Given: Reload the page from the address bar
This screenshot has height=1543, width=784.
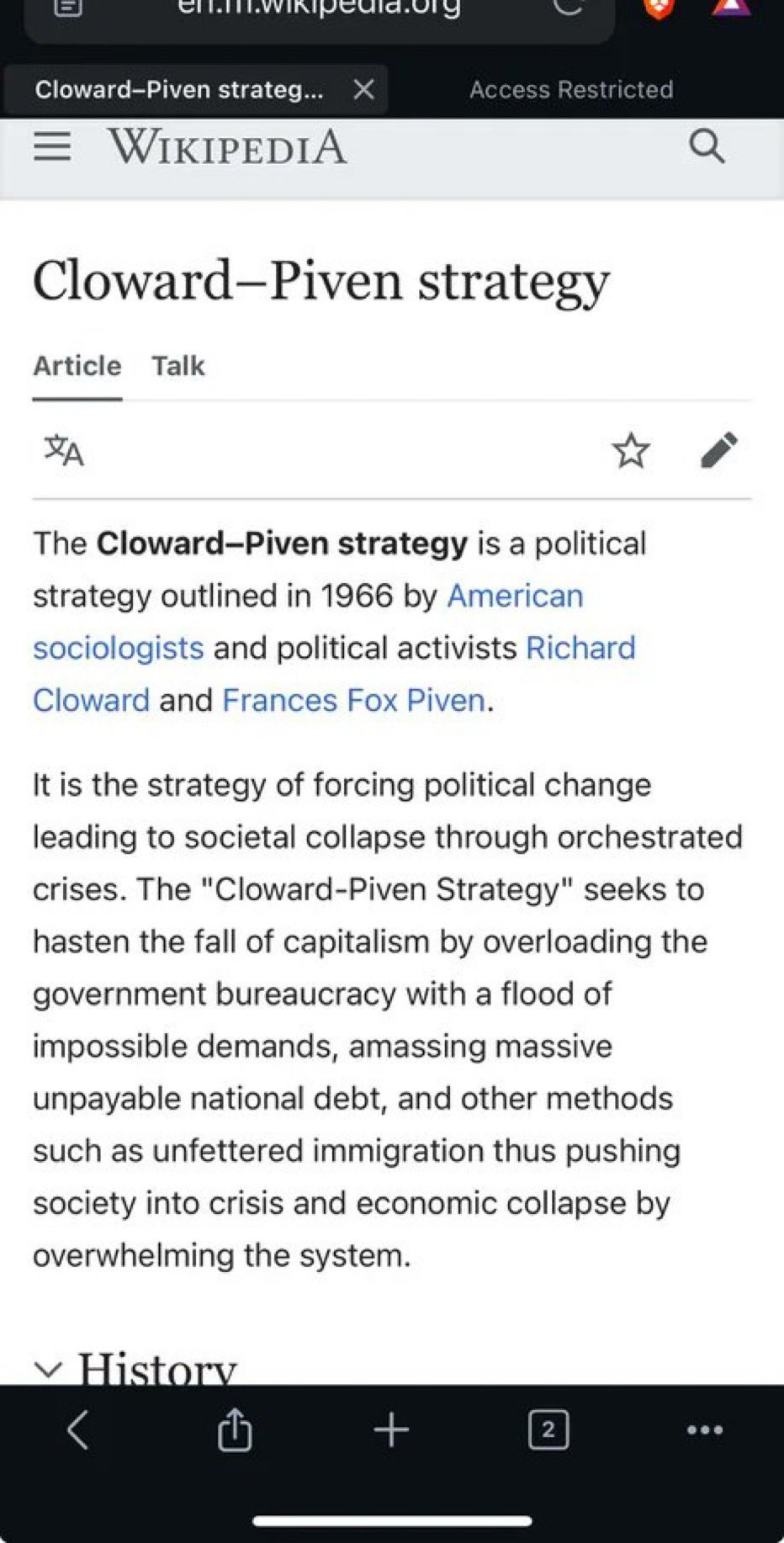Looking at the screenshot, I should click(569, 7).
